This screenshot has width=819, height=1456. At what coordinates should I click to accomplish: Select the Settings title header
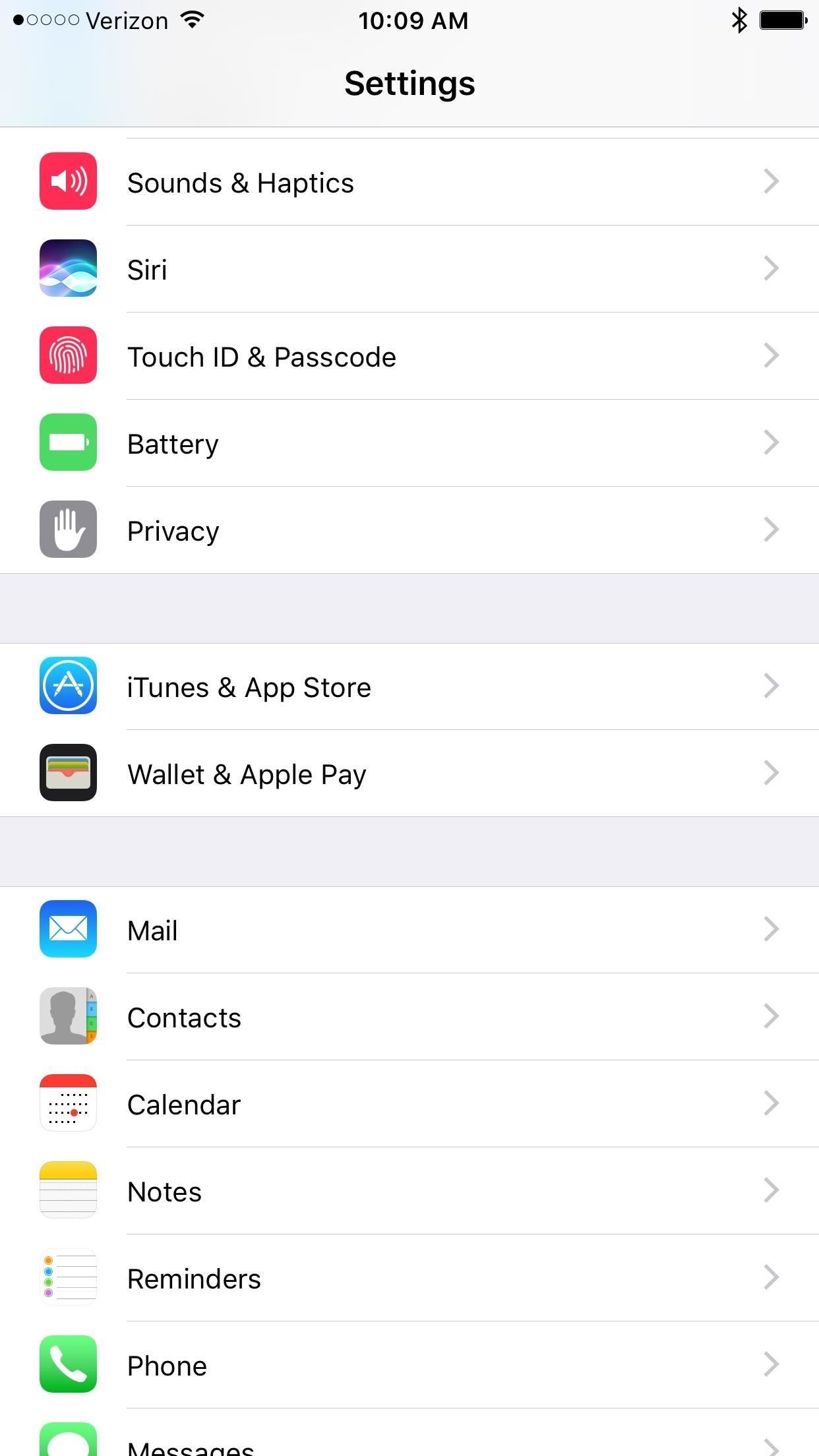[409, 83]
